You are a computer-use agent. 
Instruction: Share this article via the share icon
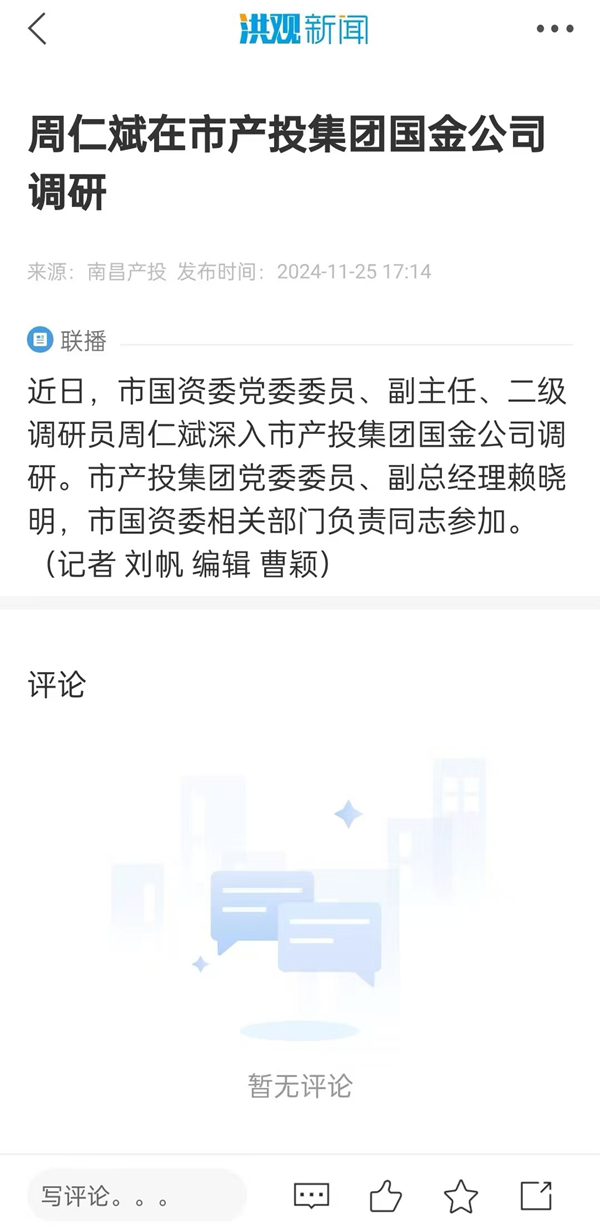tap(536, 1195)
